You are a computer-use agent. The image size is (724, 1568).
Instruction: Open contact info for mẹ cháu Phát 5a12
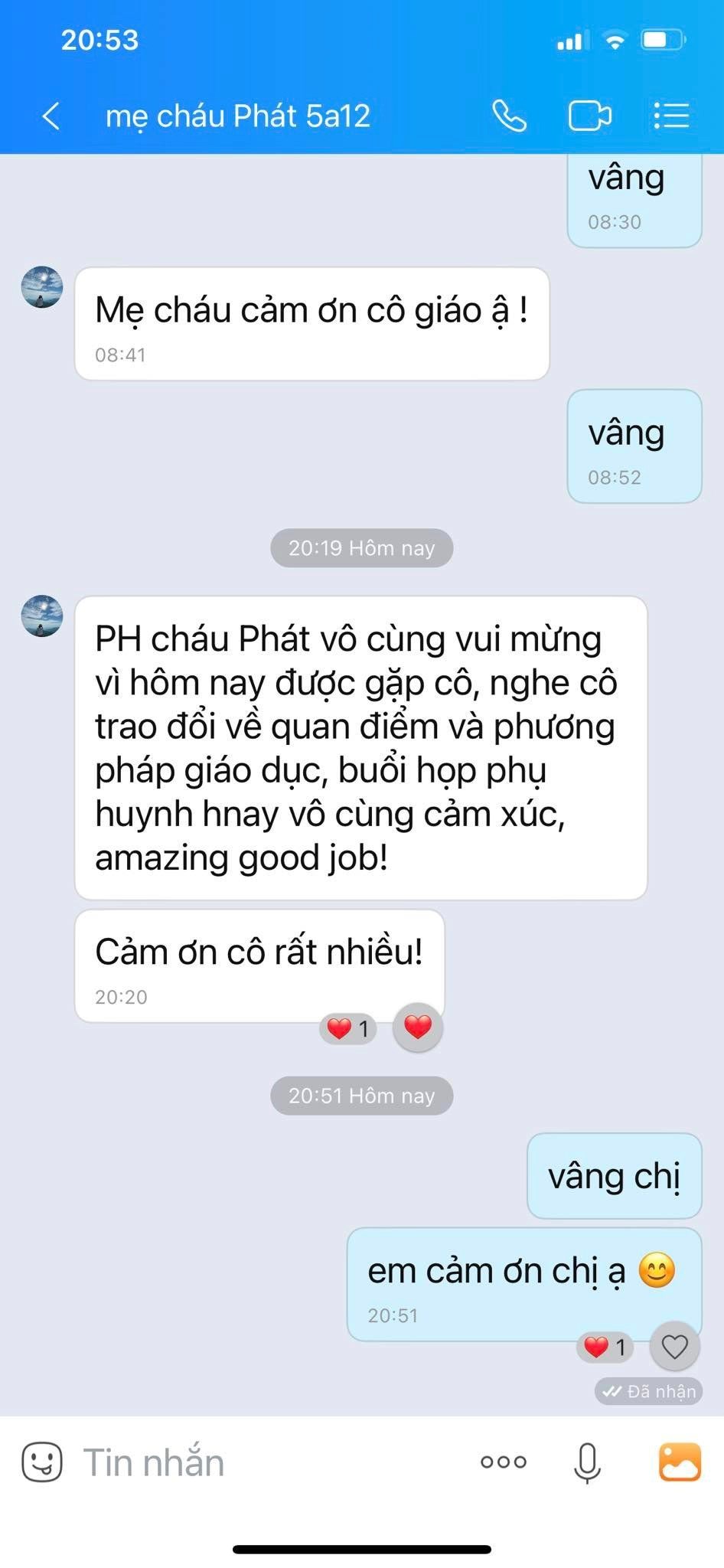[x=237, y=116]
